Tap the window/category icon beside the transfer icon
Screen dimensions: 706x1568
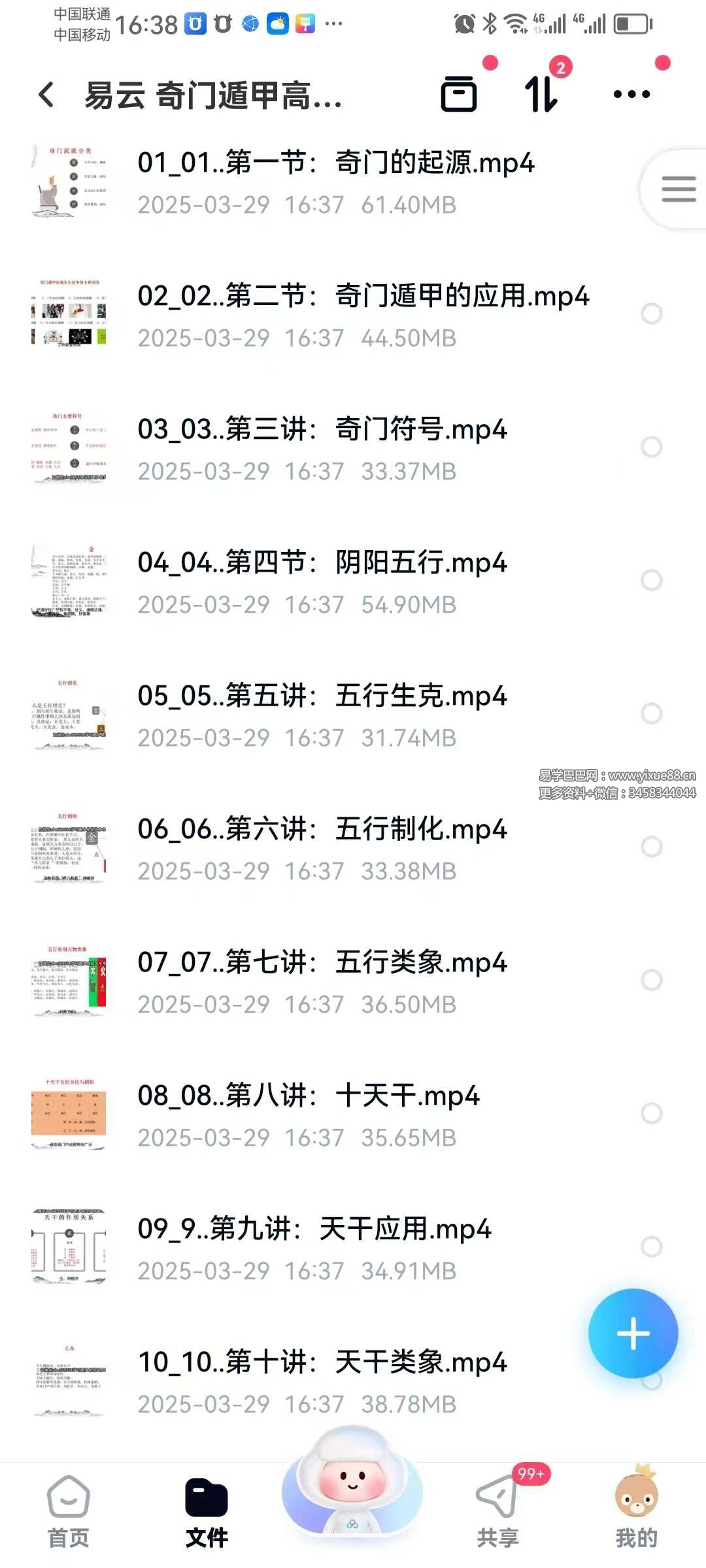(458, 95)
